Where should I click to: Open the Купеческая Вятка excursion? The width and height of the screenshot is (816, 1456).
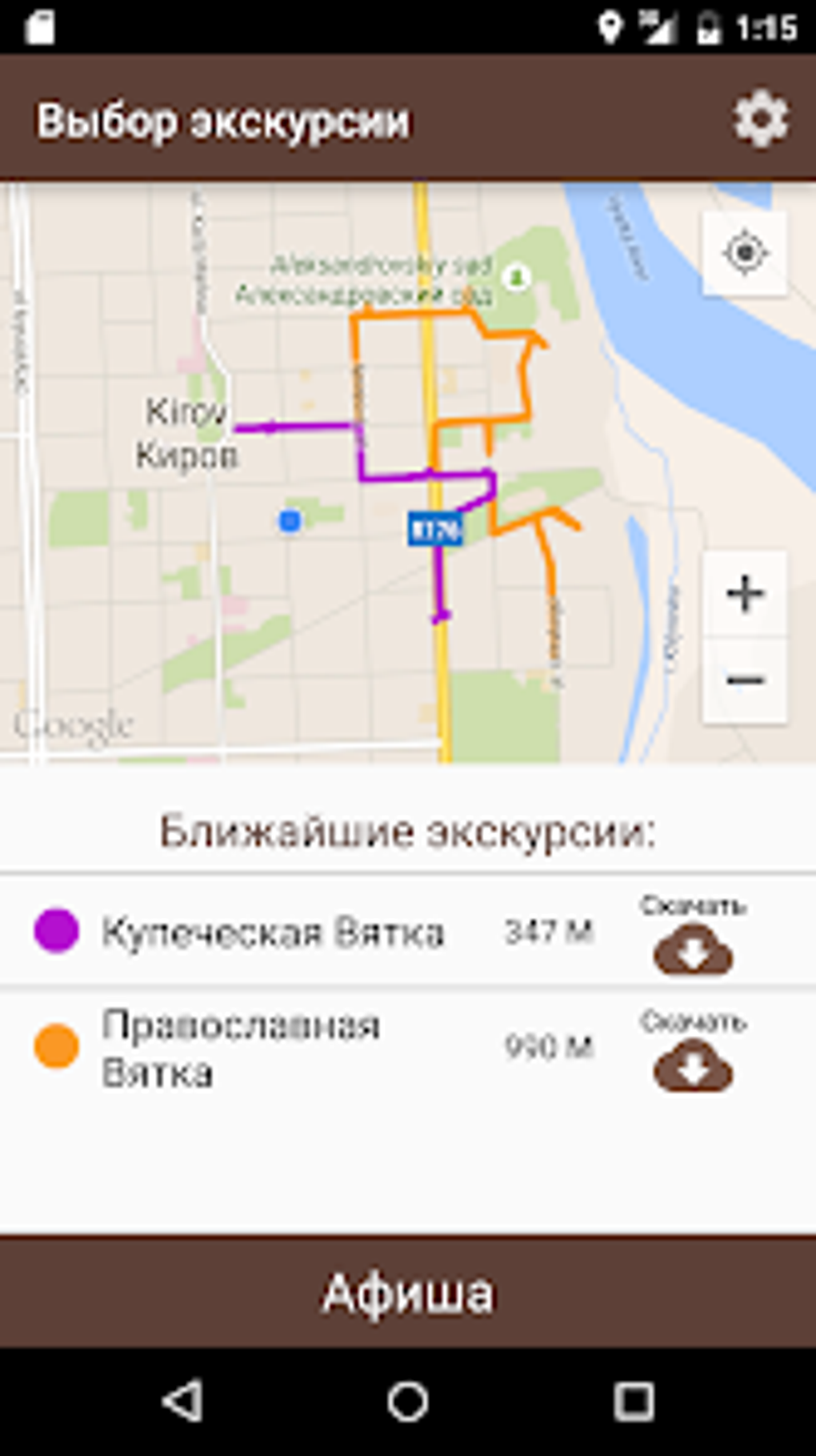point(272,933)
